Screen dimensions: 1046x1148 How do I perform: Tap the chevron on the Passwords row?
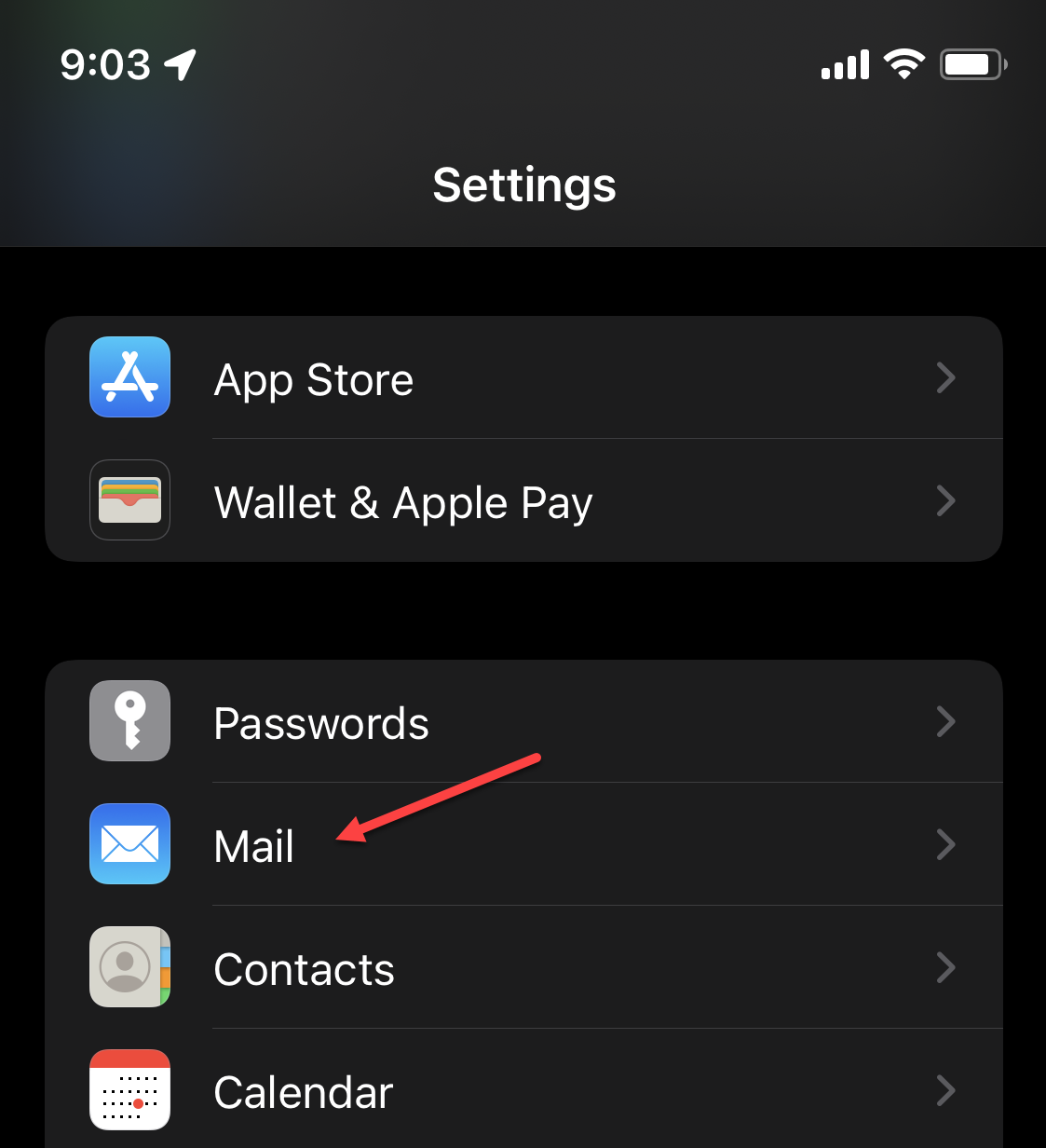tap(946, 720)
